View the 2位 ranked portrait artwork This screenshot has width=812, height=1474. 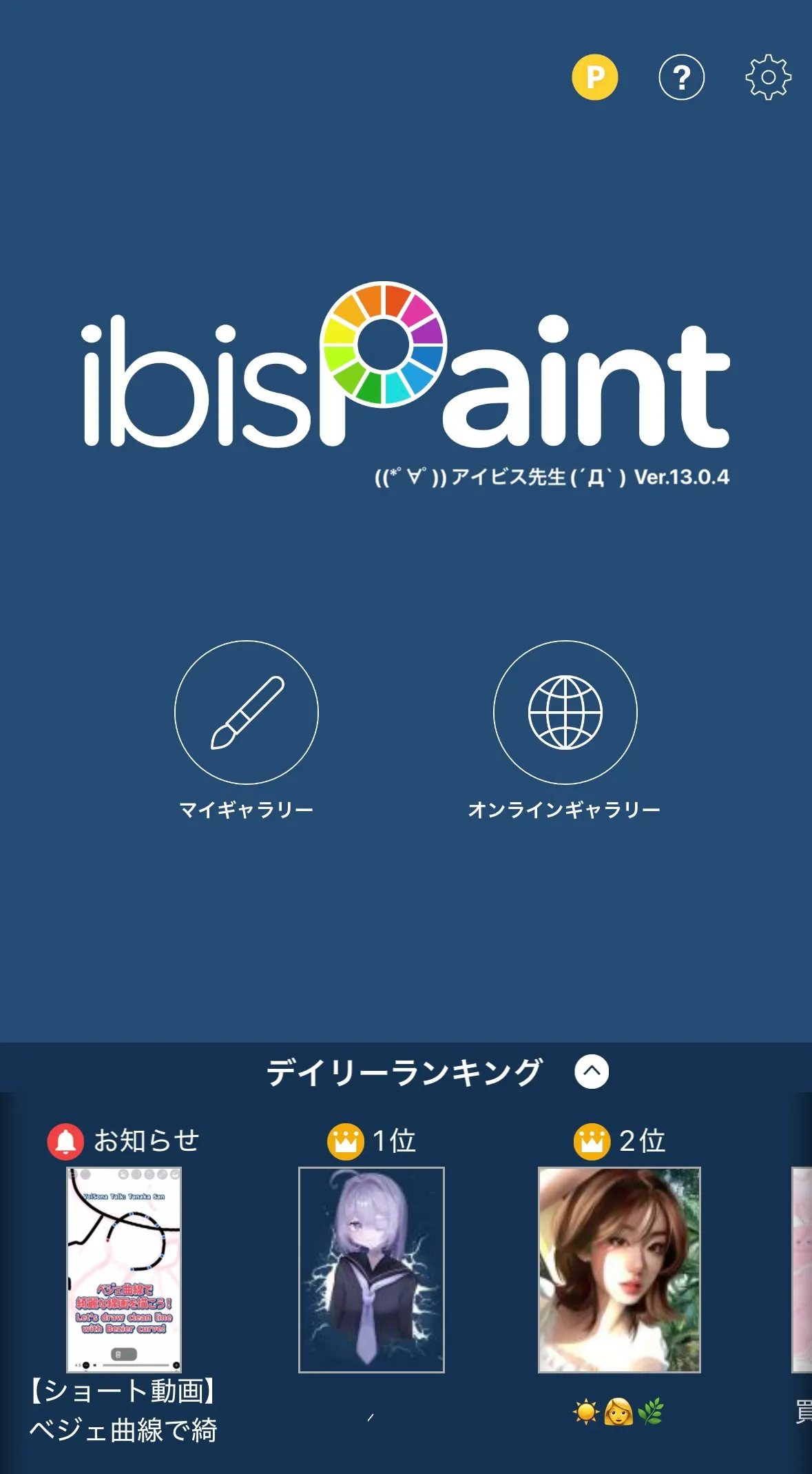pos(619,1269)
